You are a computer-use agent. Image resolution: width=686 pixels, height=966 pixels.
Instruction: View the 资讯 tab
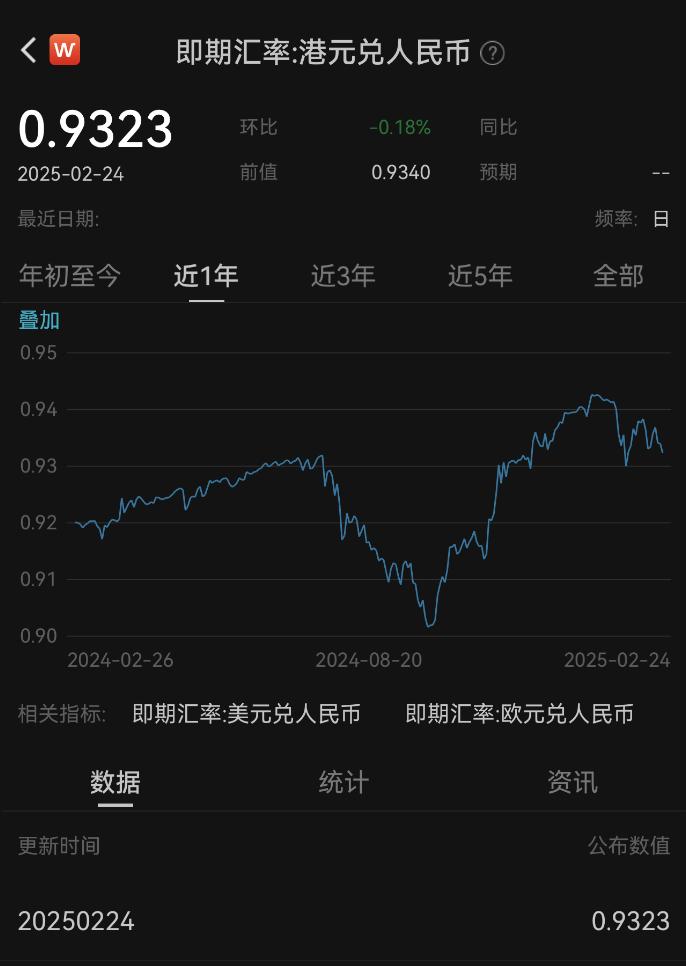pyautogui.click(x=572, y=782)
